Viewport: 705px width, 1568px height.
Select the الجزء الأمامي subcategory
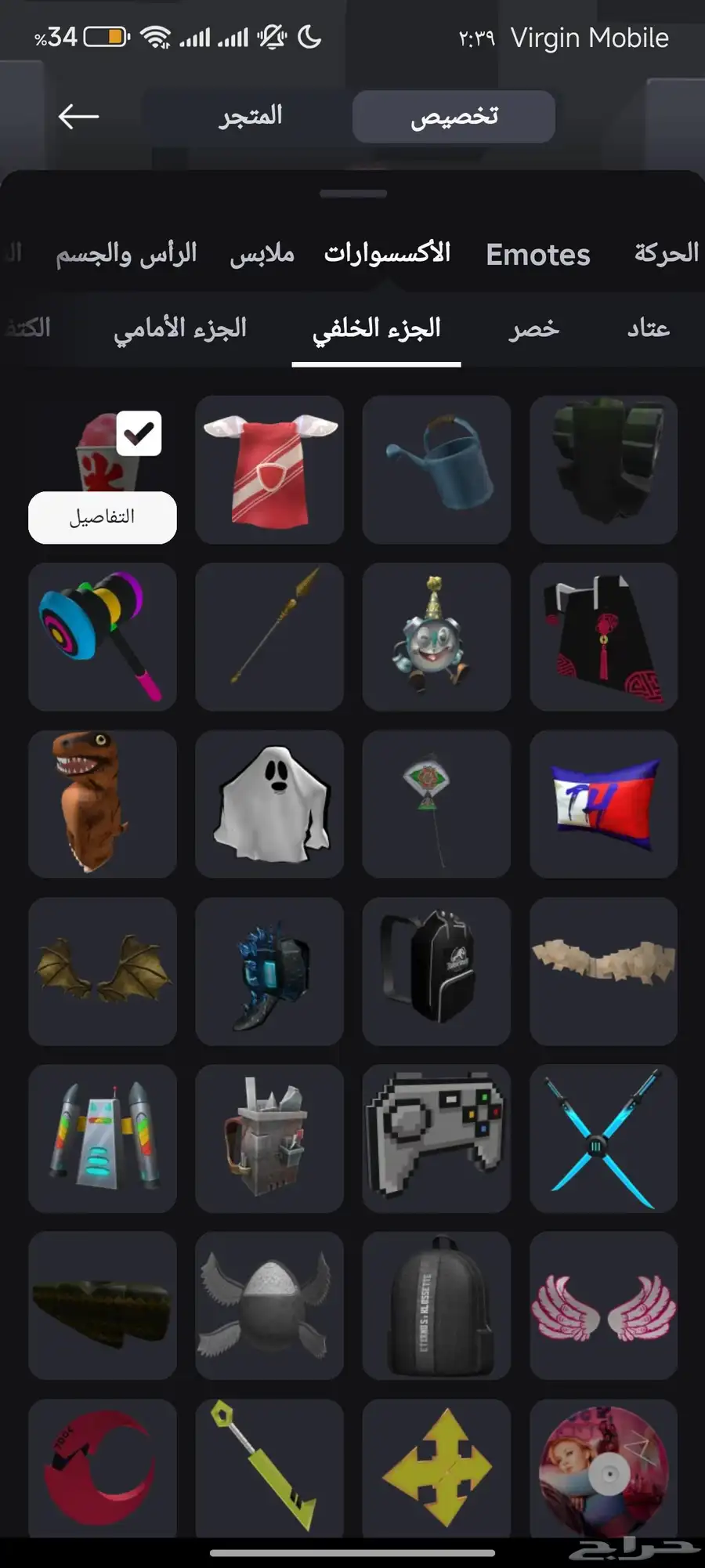(180, 328)
